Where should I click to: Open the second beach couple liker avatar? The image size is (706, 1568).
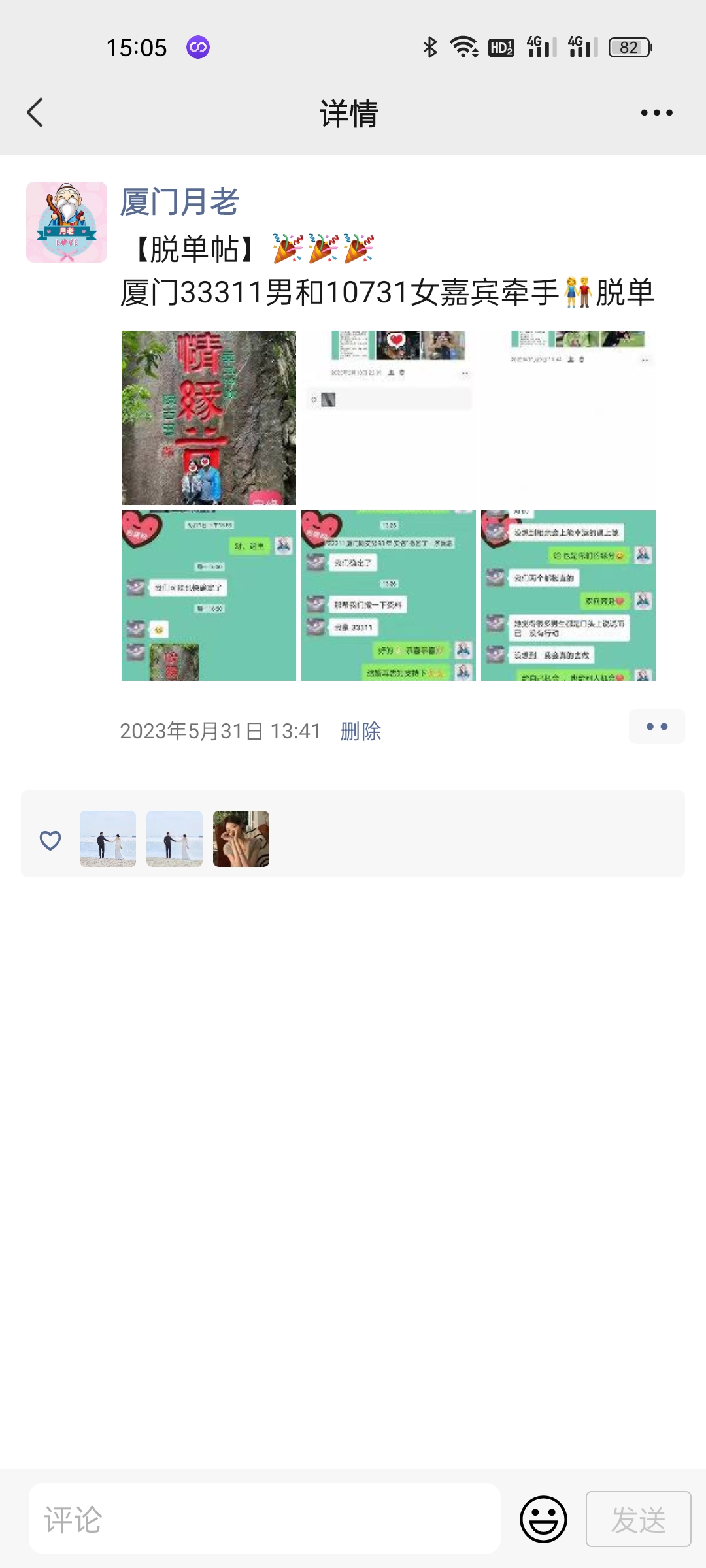click(175, 839)
